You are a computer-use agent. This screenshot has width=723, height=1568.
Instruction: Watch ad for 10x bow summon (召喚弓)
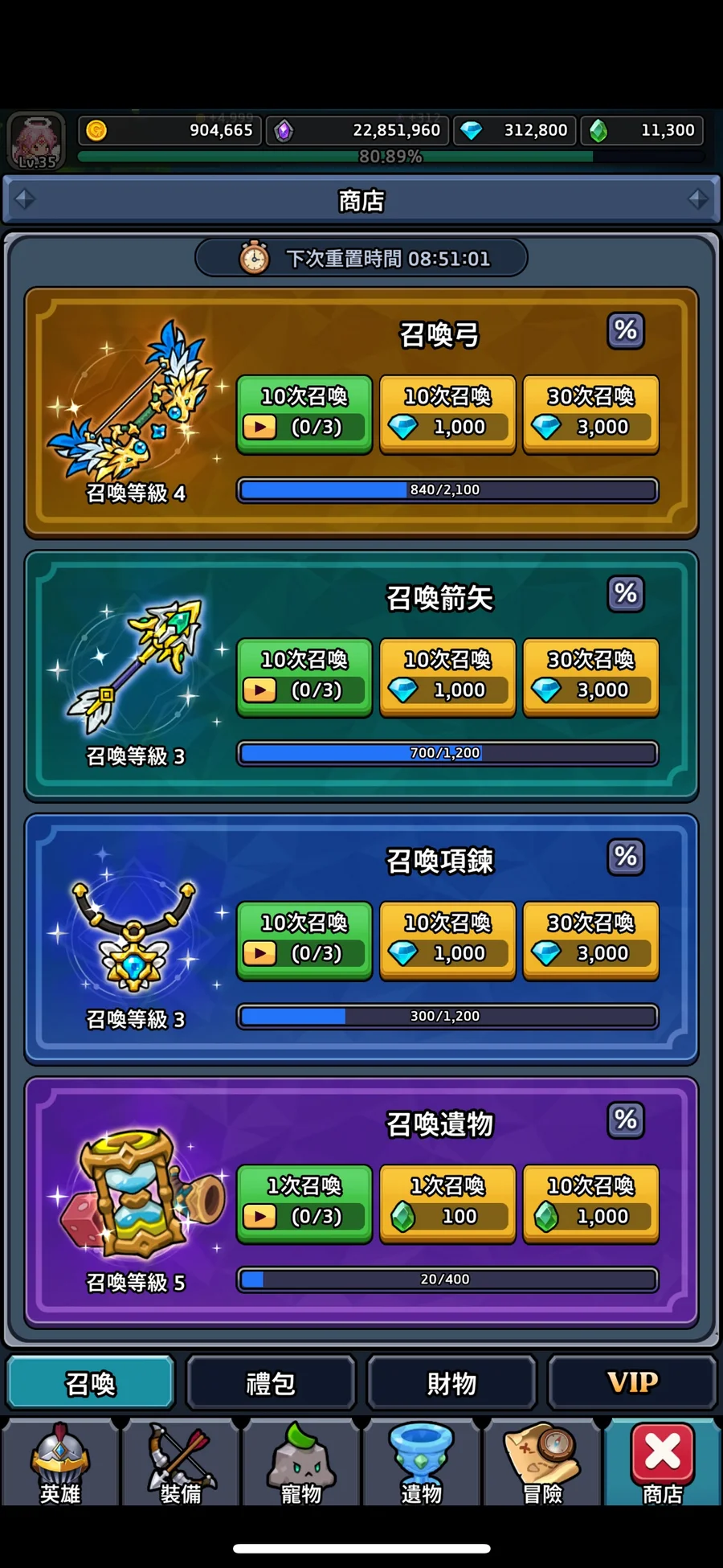[304, 413]
